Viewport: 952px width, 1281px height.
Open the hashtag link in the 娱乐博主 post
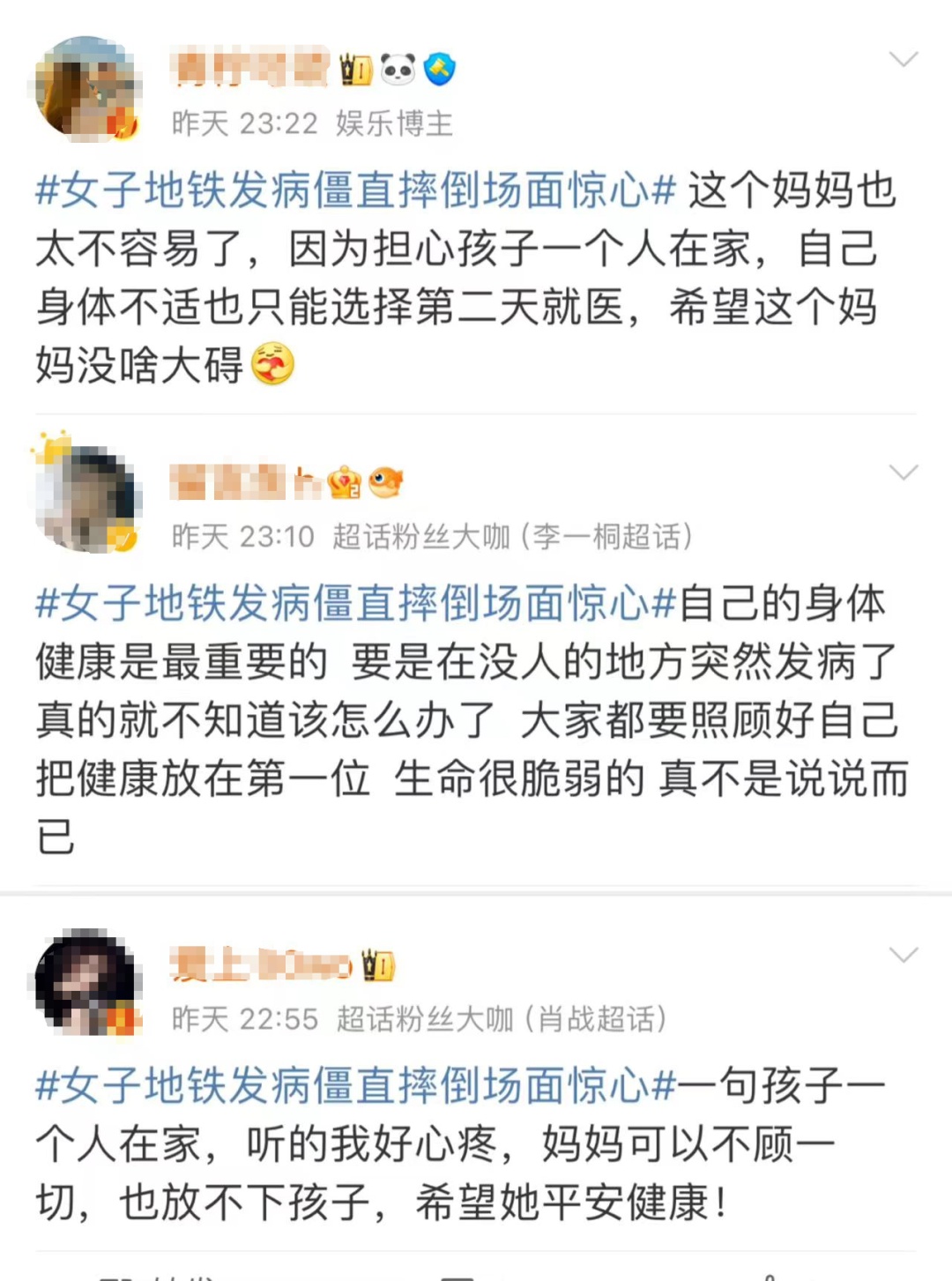point(355,191)
